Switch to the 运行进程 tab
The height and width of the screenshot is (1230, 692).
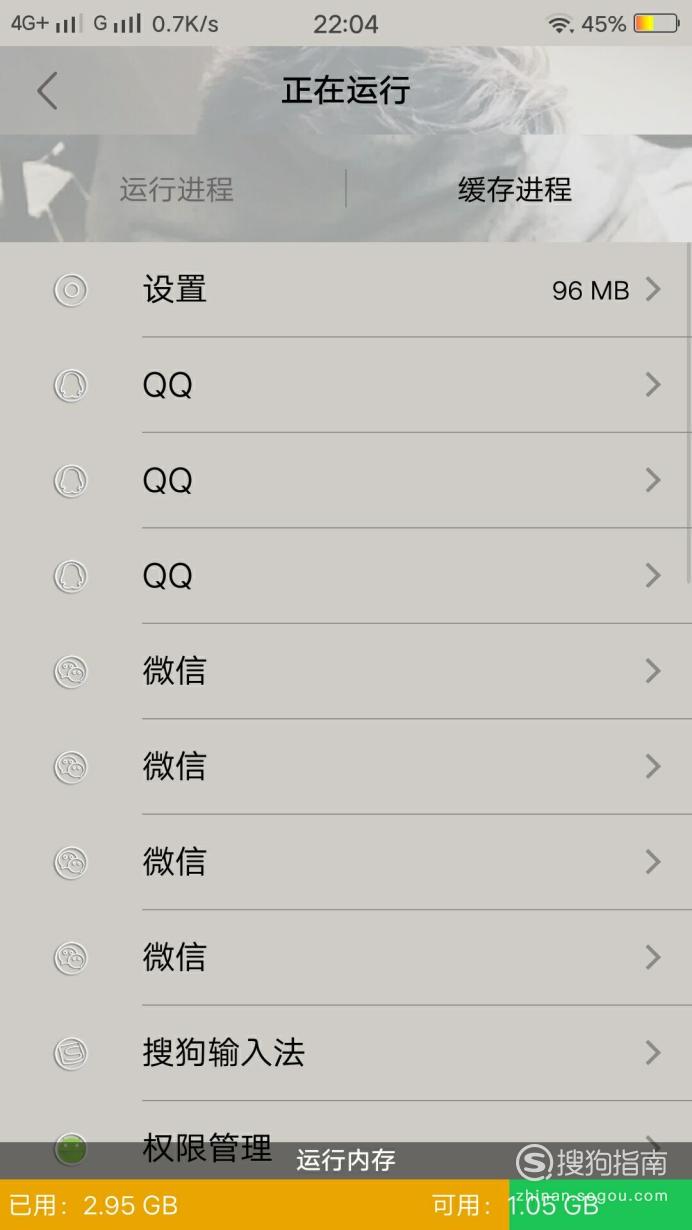[177, 189]
